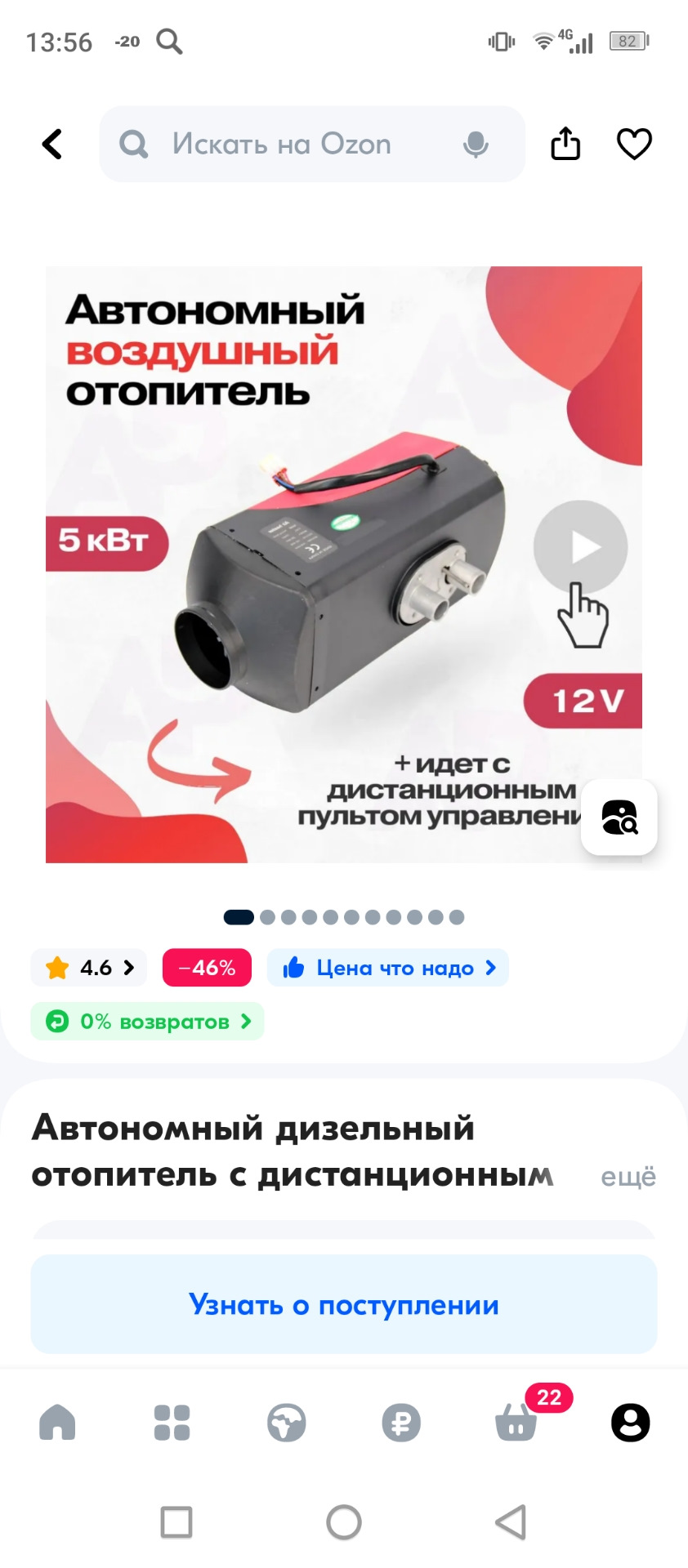
Task: Tap Узнать о поступлении button
Action: 344,1304
